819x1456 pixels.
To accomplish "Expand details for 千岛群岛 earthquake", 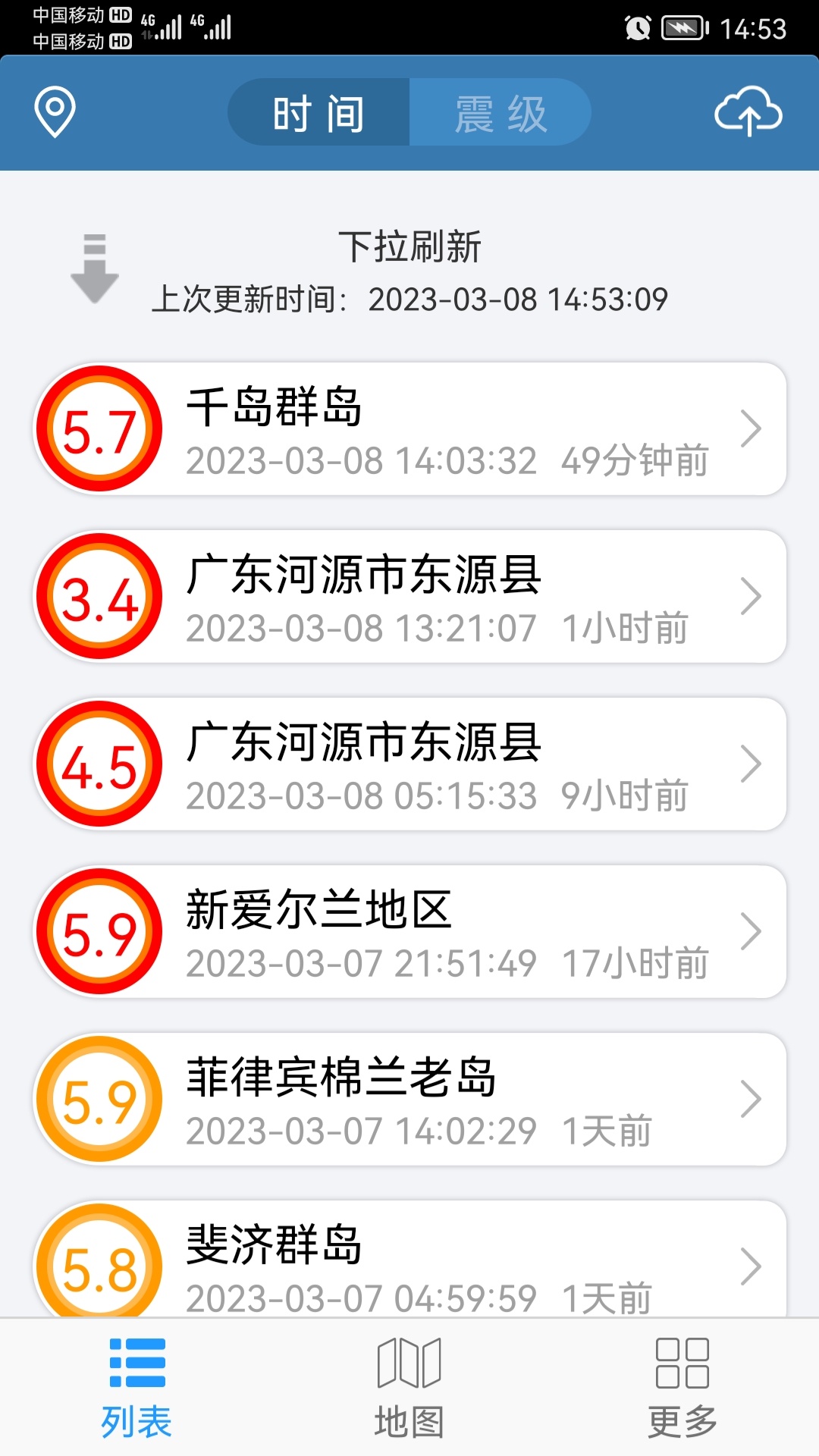I will 755,428.
